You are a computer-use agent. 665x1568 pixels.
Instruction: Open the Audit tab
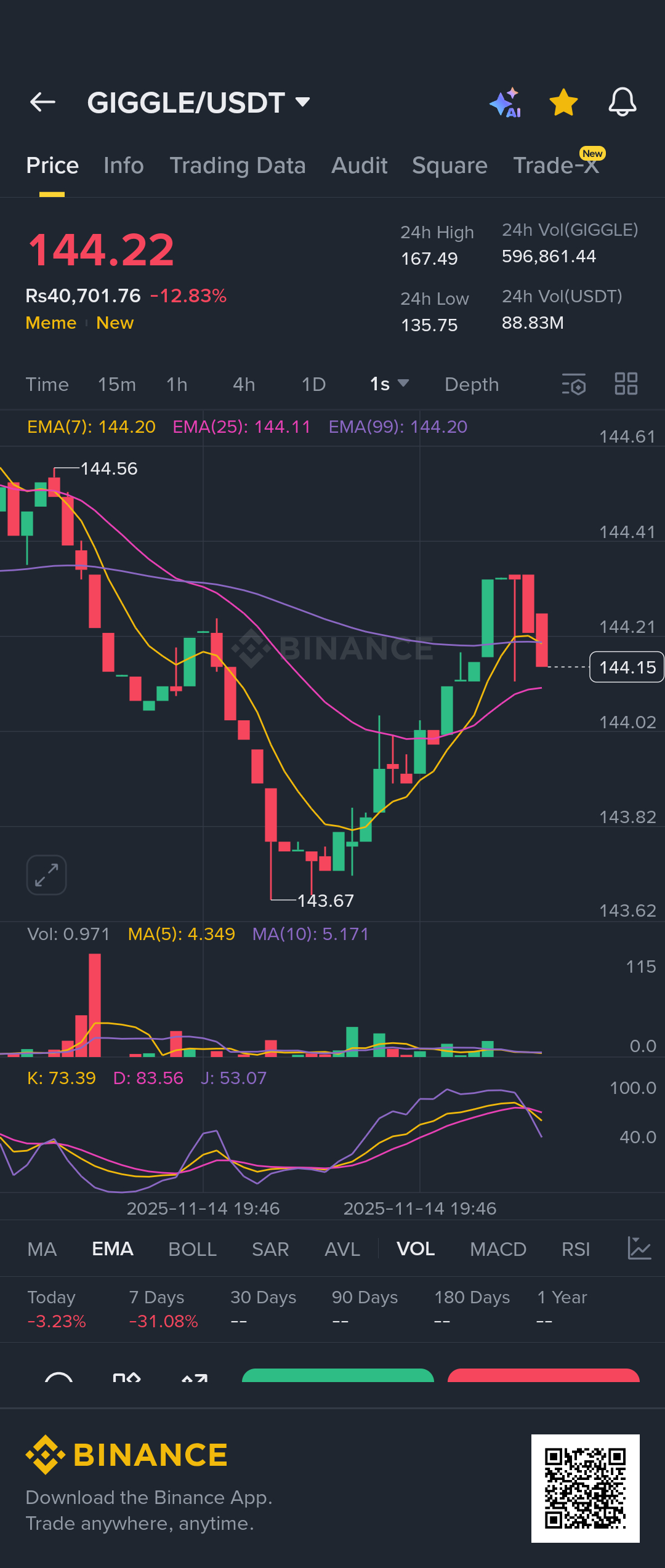pos(359,166)
